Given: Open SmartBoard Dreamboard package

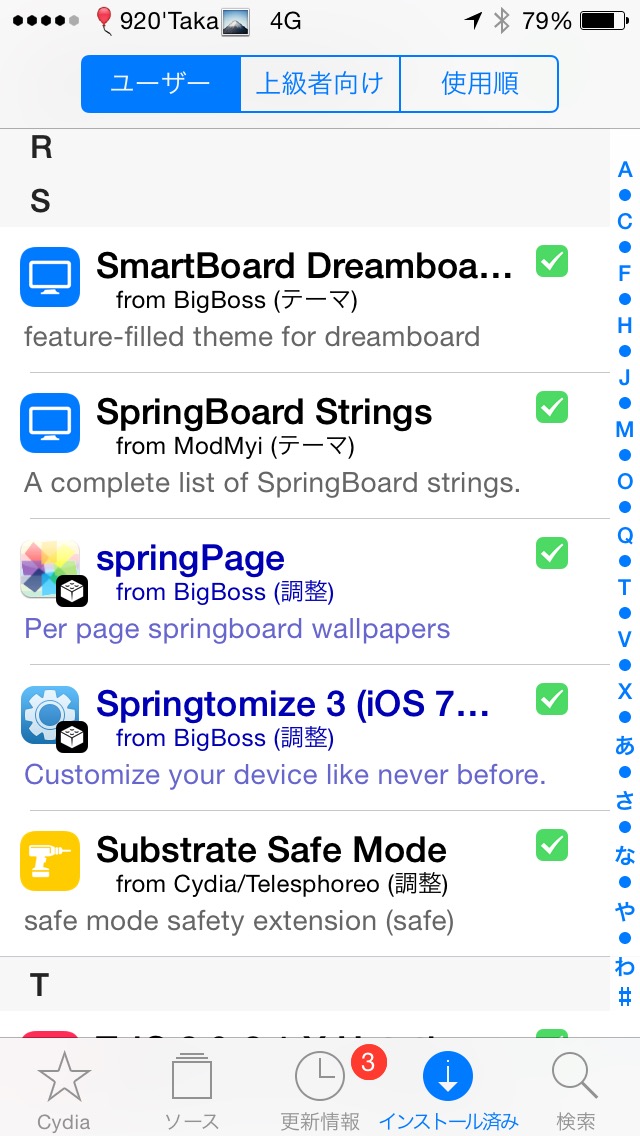Looking at the screenshot, I should 304,300.
